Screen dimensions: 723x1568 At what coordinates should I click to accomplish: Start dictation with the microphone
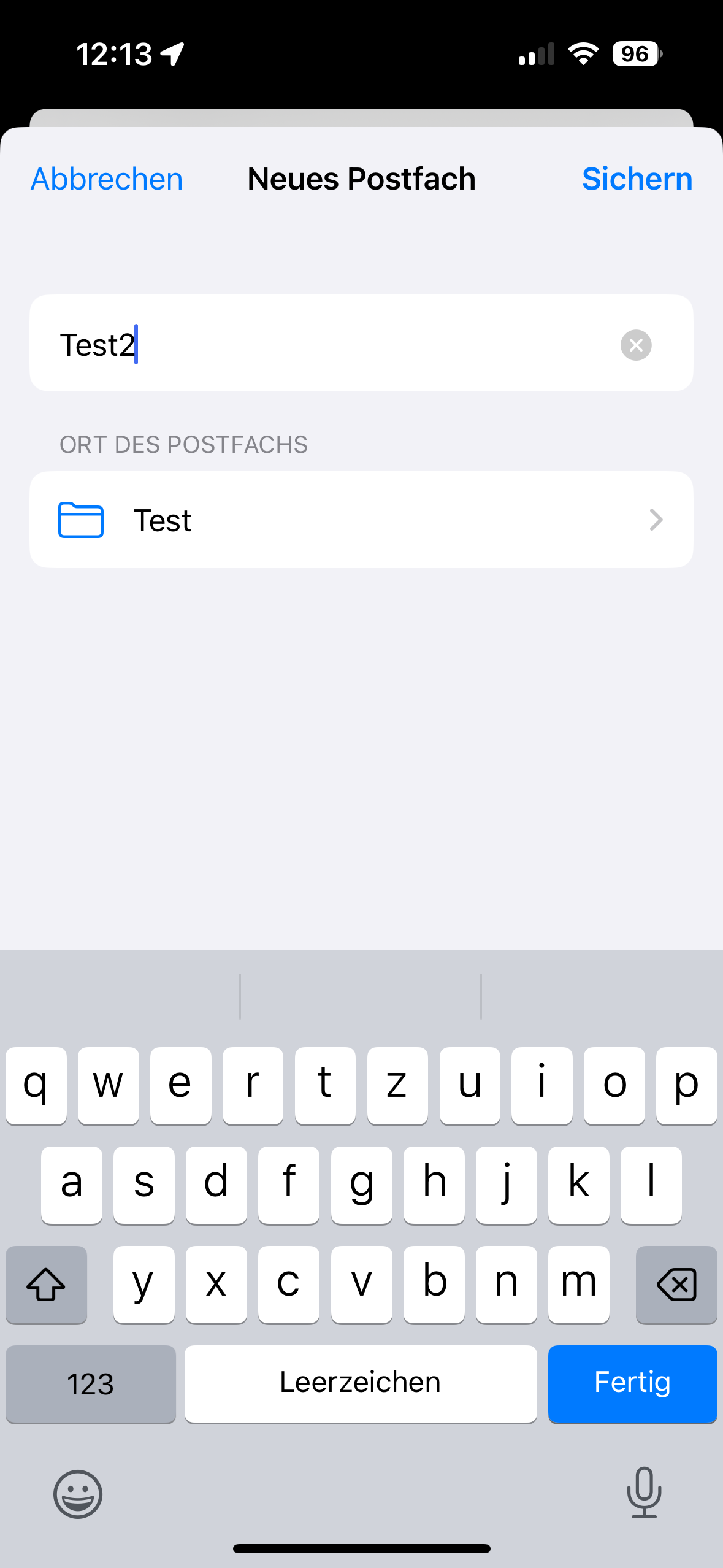644,1492
